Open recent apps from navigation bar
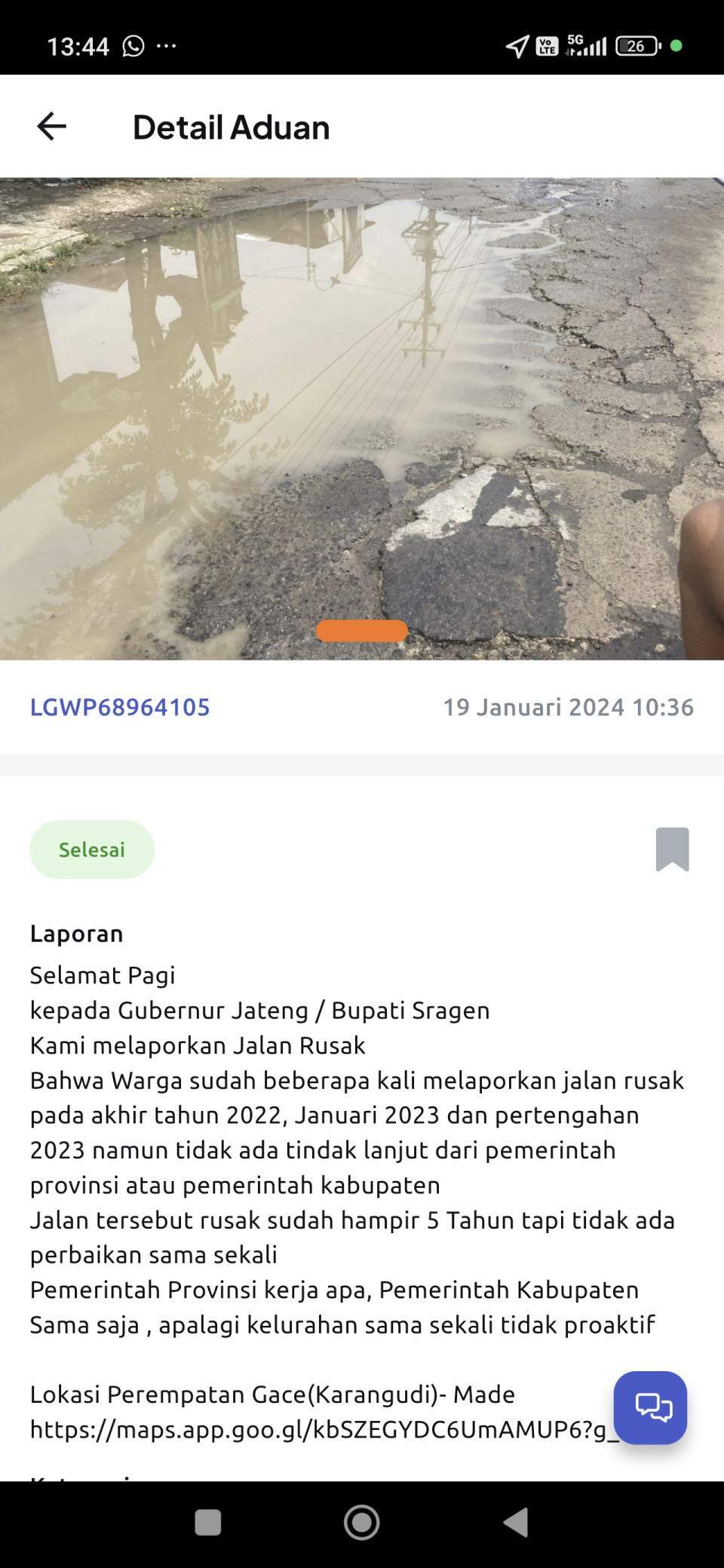Screen dimensions: 724x1568 click(208, 1522)
